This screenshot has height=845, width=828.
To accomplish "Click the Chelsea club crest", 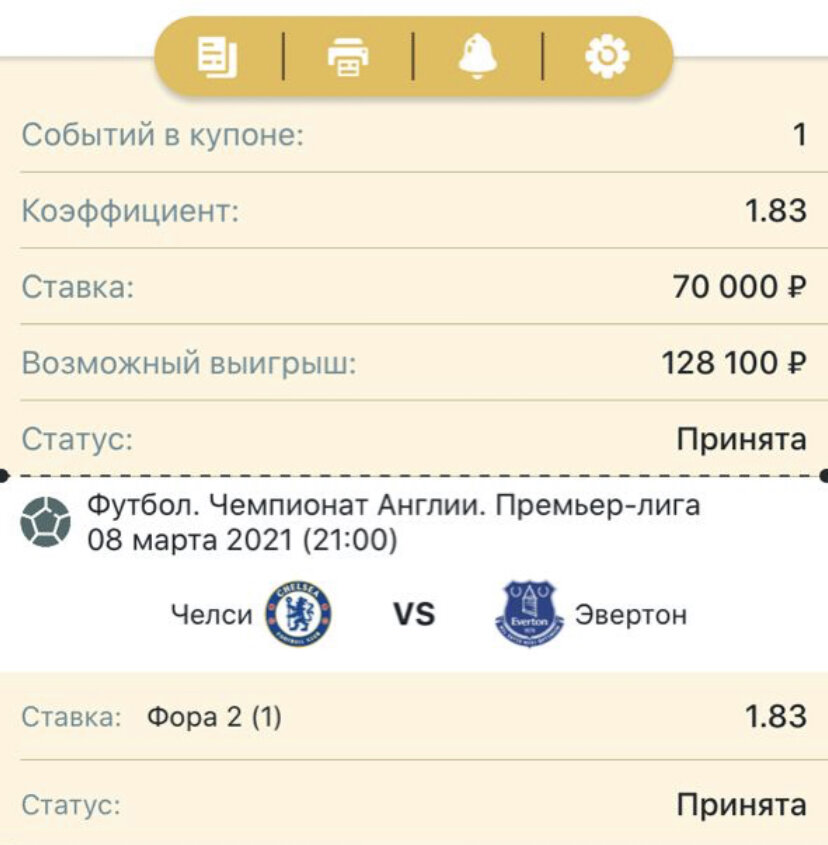I will pyautogui.click(x=298, y=613).
